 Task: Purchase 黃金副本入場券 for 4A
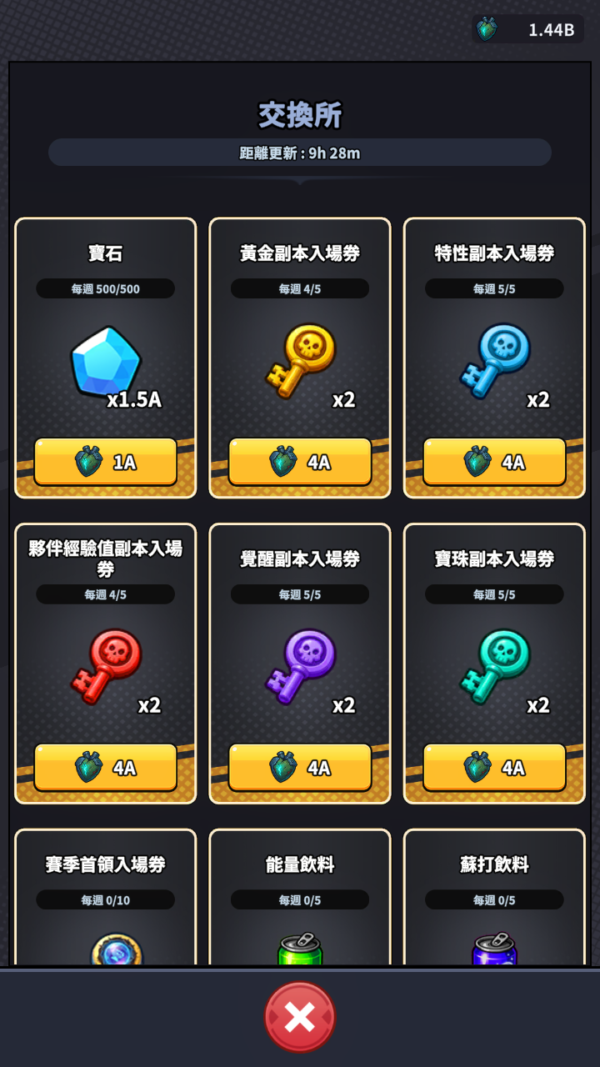click(x=299, y=462)
